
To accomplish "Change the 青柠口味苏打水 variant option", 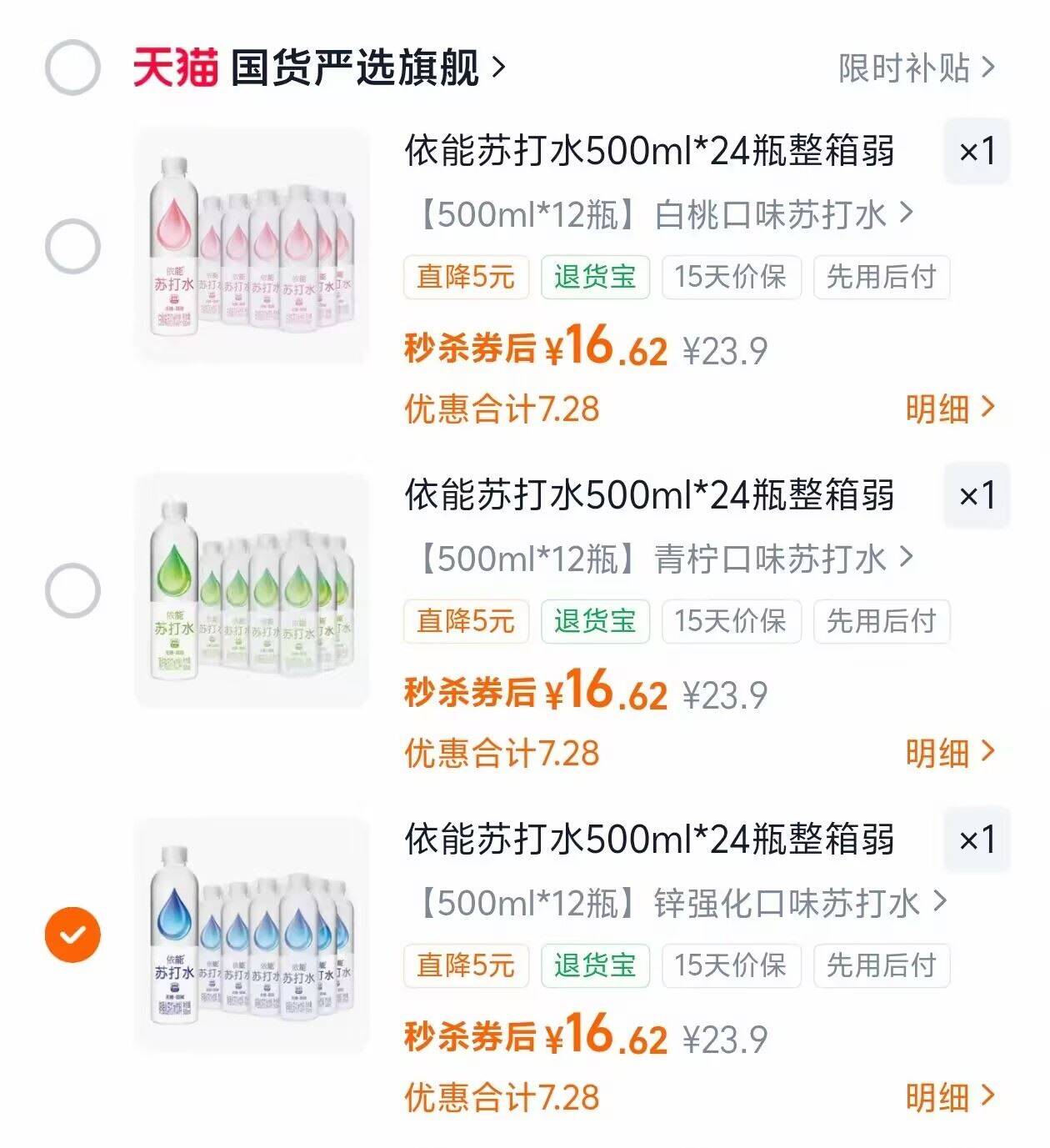I will point(663,559).
